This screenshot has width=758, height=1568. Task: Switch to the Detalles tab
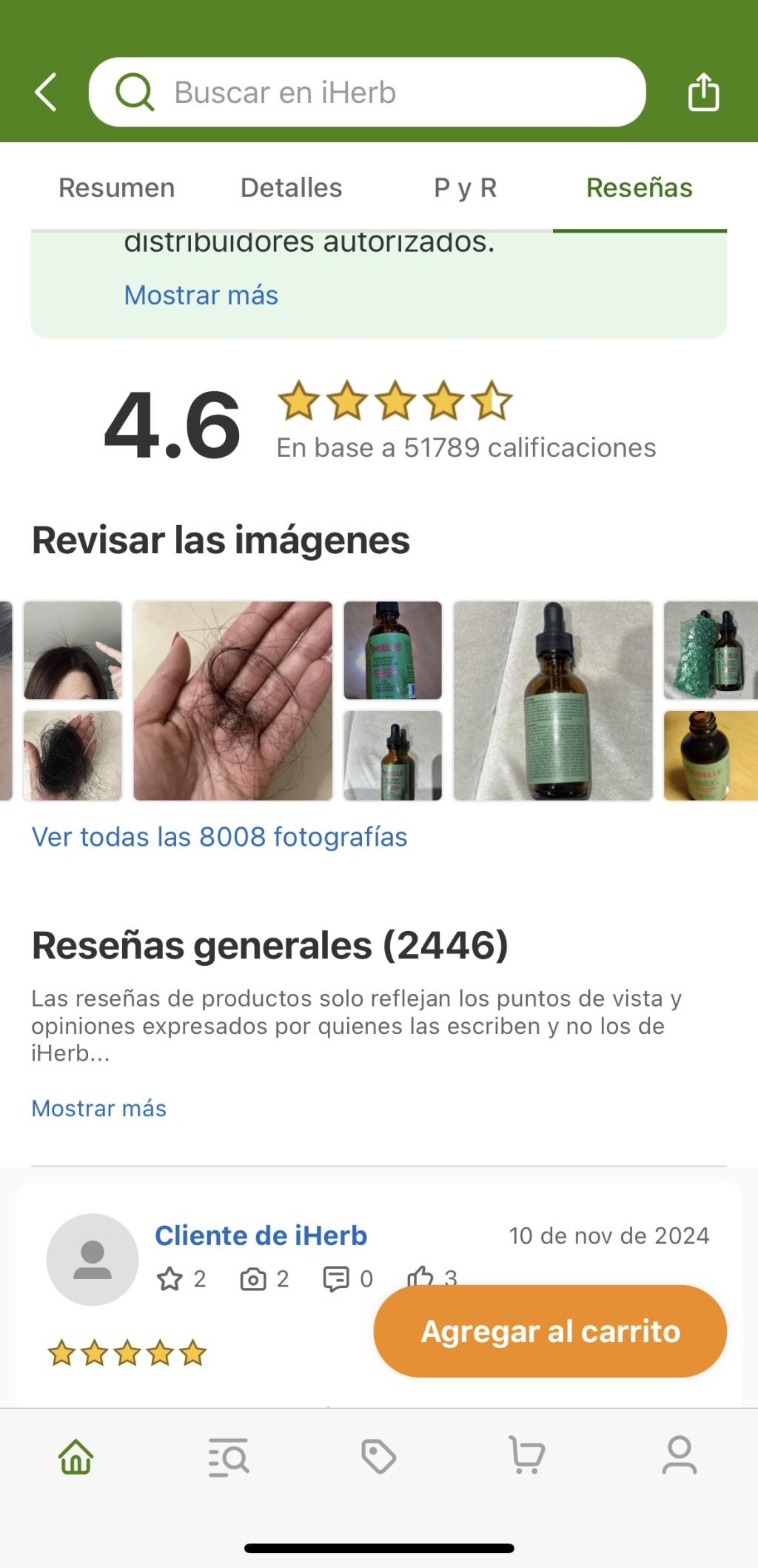(291, 188)
